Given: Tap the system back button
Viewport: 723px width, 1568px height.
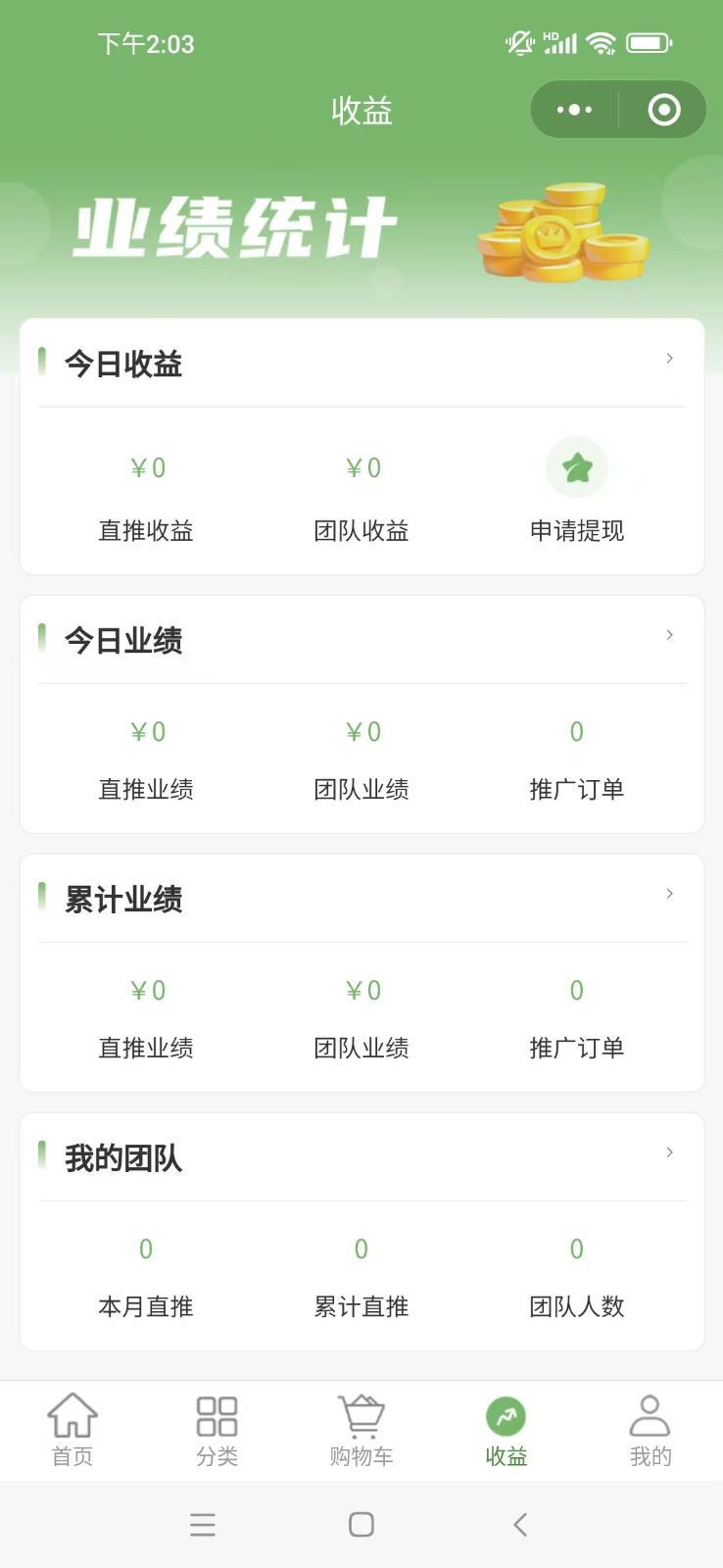Looking at the screenshot, I should tap(520, 1524).
